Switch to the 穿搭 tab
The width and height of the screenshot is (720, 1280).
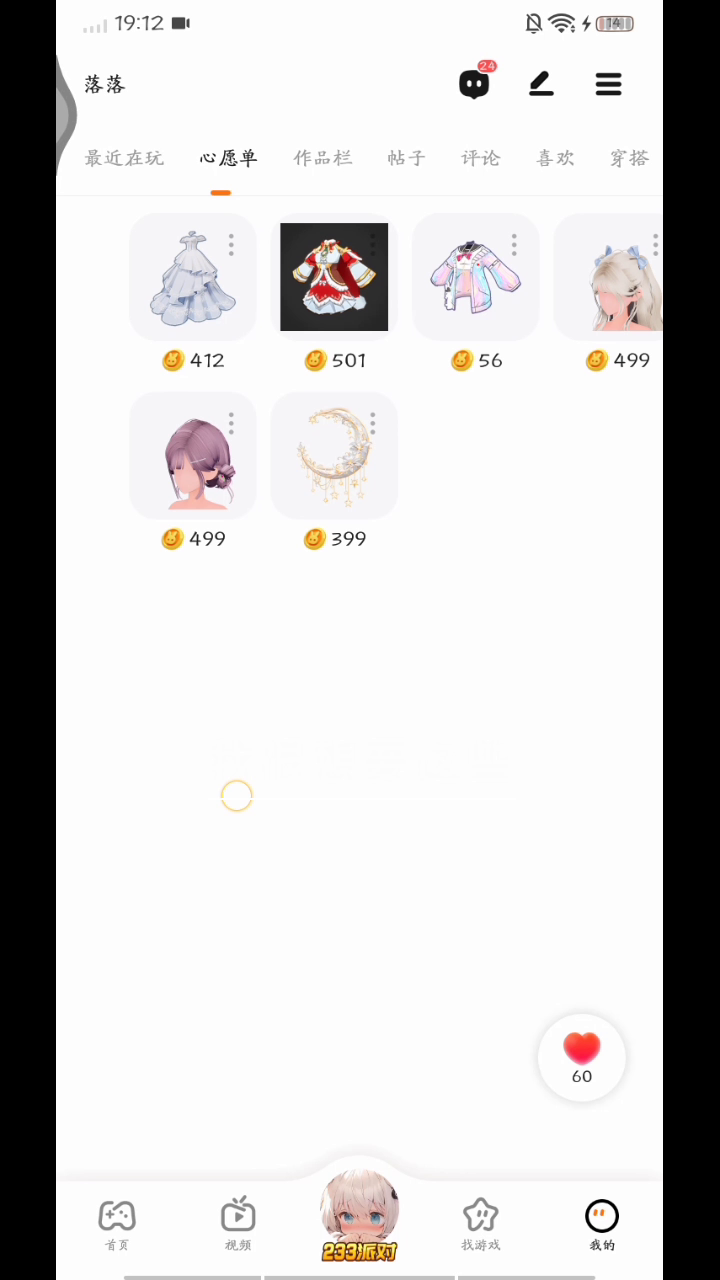[630, 158]
